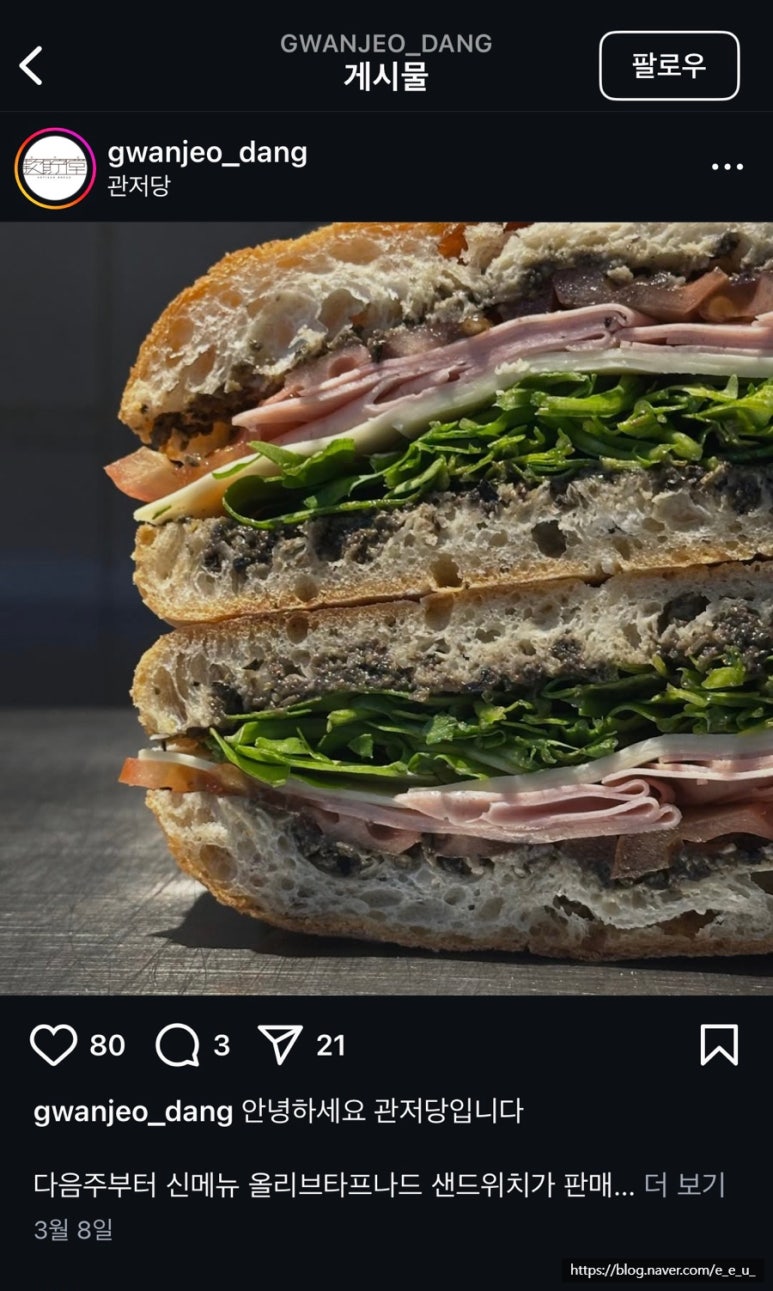The image size is (773, 1291).
Task: Follow gwanjeo_dang with the 팔로우 button
Action: [669, 66]
